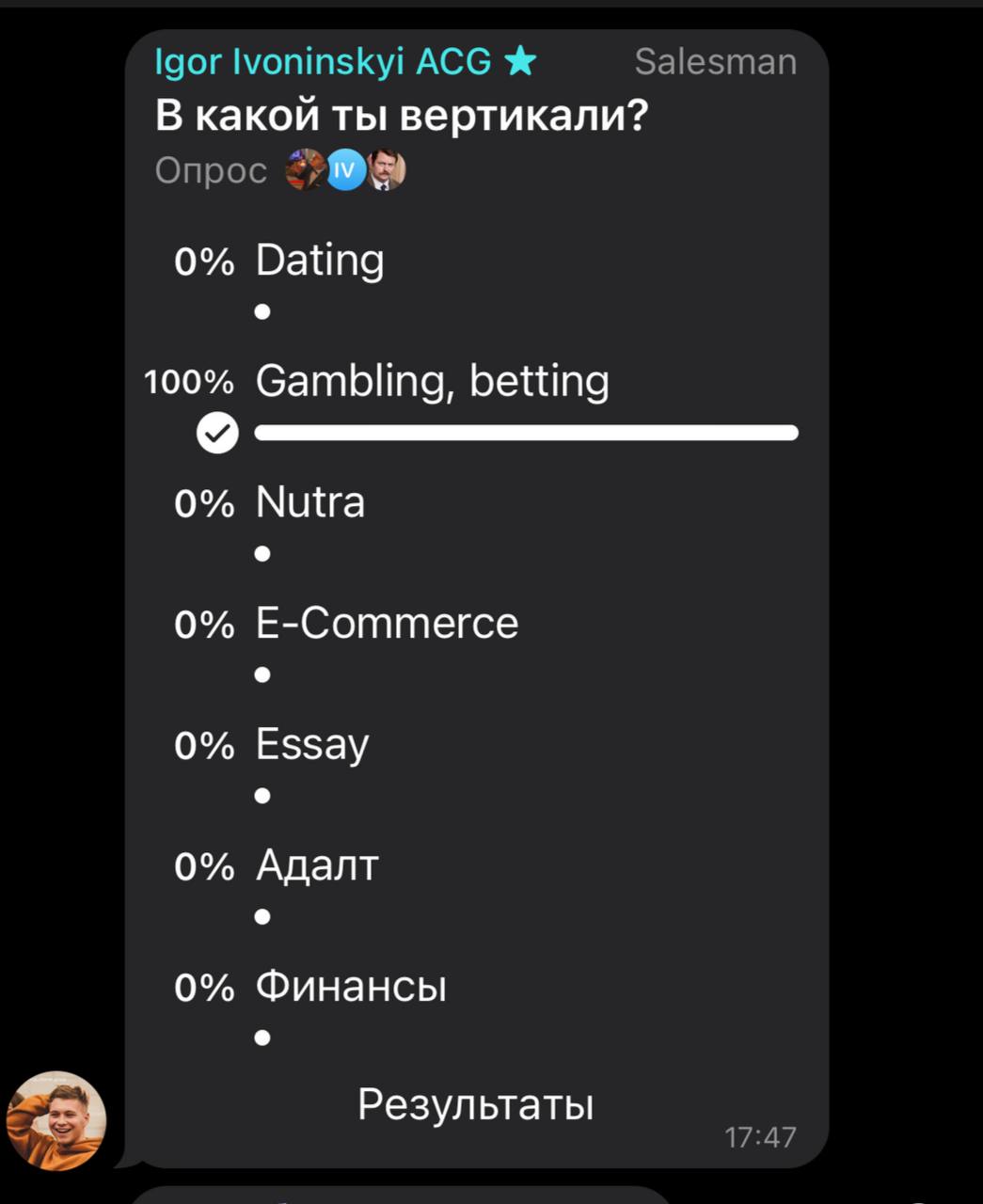Open the Результаты poll results

click(x=475, y=1104)
